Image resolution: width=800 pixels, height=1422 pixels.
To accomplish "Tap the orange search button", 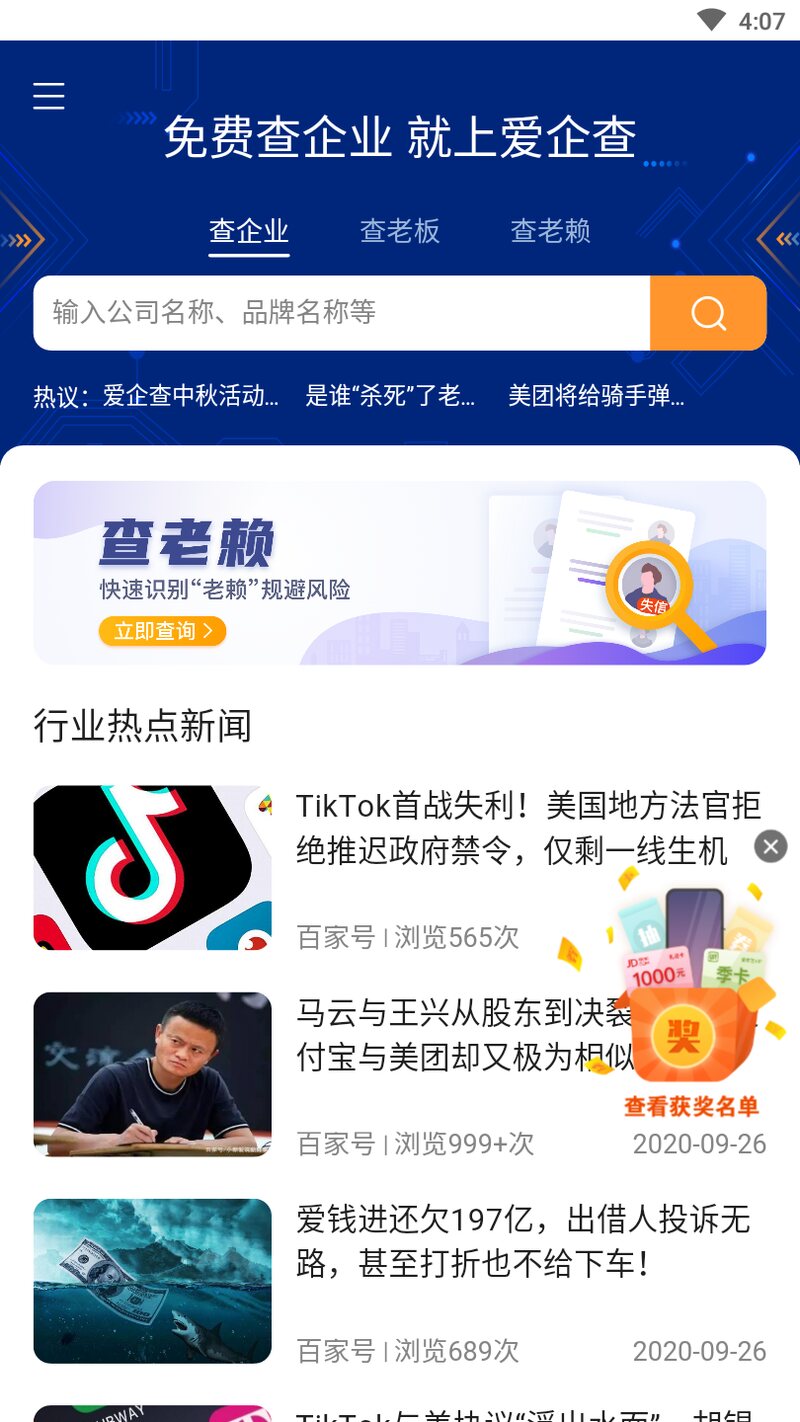I will click(708, 313).
